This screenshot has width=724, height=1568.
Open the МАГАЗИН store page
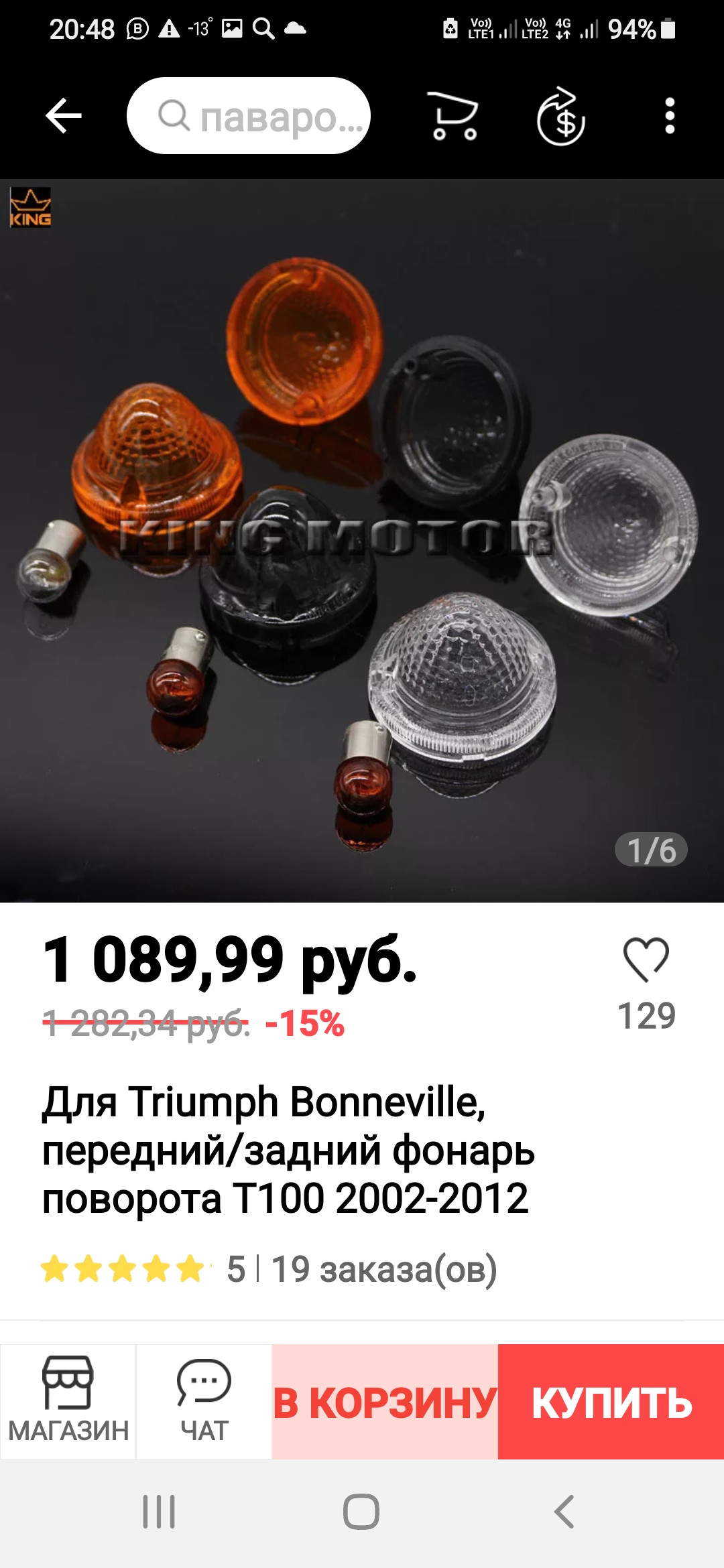68,1400
